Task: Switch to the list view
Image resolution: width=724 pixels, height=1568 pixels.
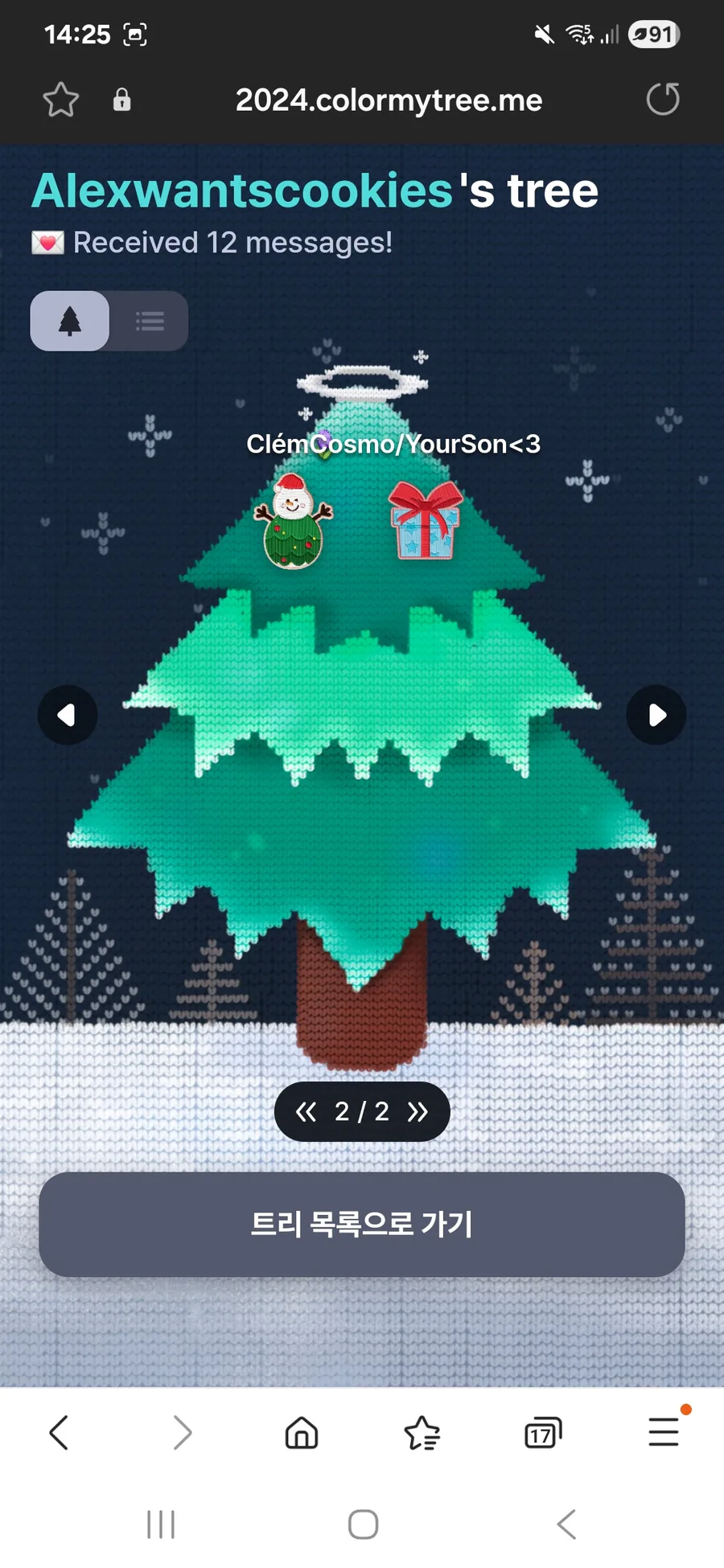Action: coord(150,321)
